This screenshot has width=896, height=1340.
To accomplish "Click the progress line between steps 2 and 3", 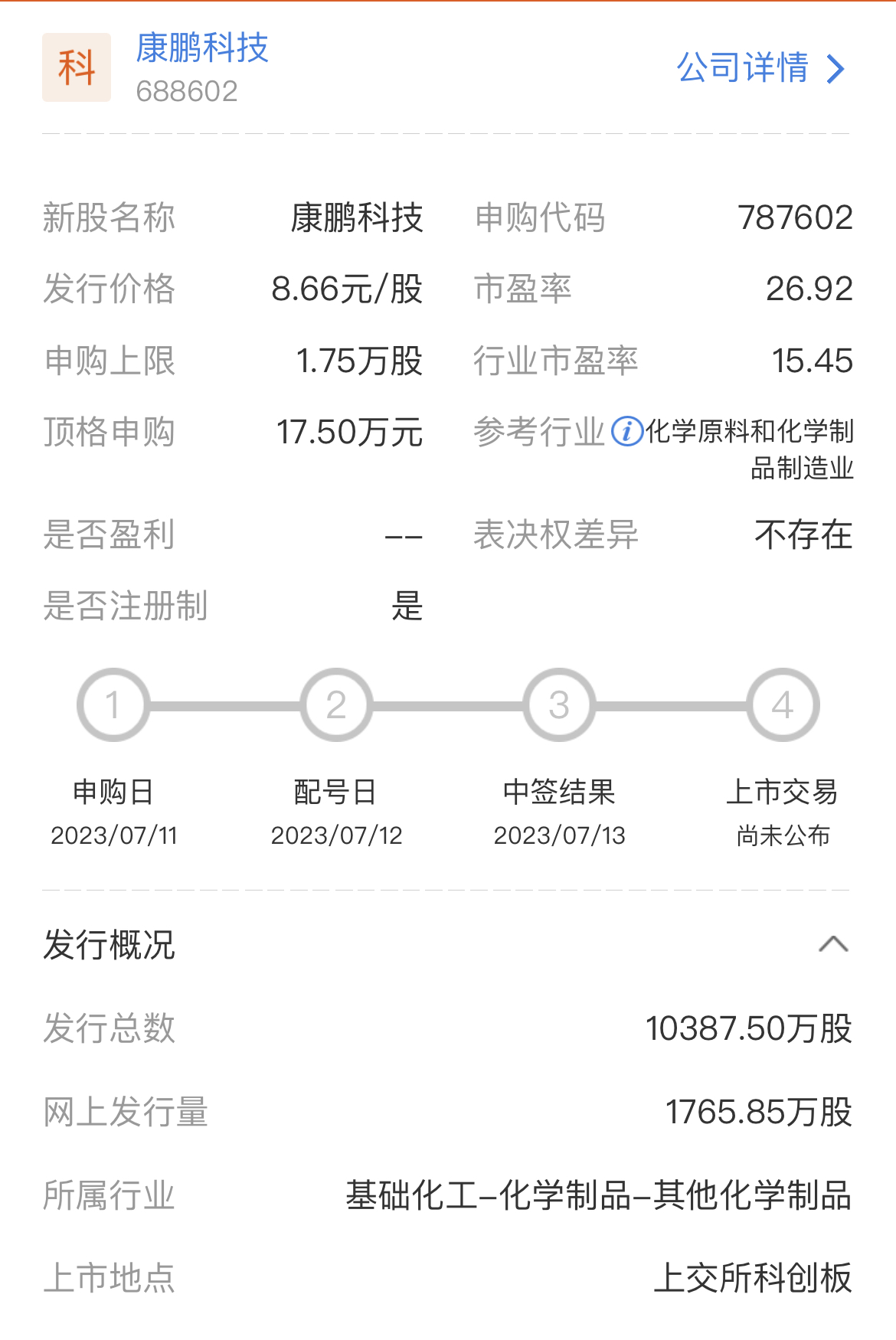I will [448, 704].
